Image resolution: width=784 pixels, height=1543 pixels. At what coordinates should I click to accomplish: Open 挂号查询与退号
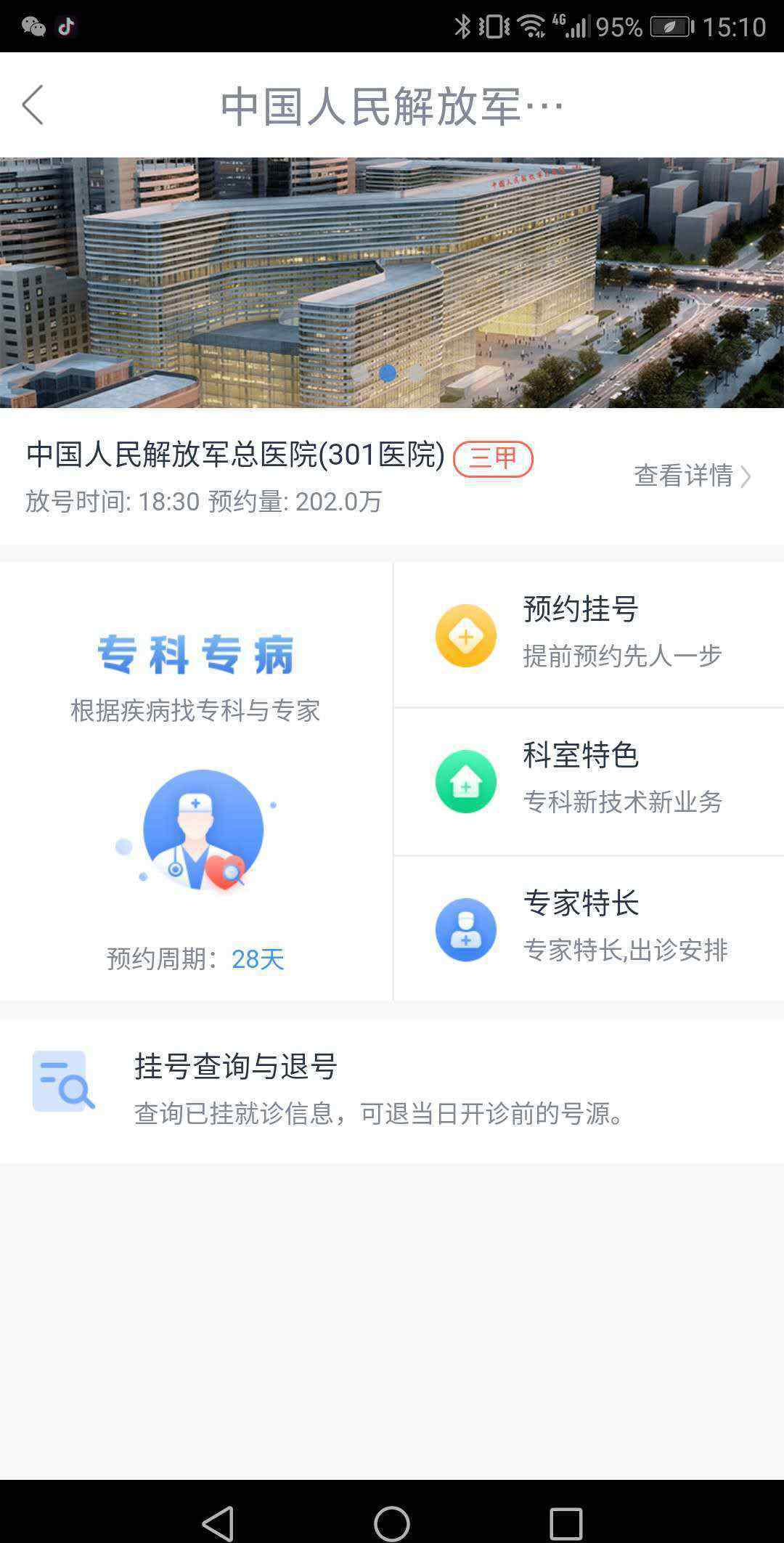point(392,1089)
